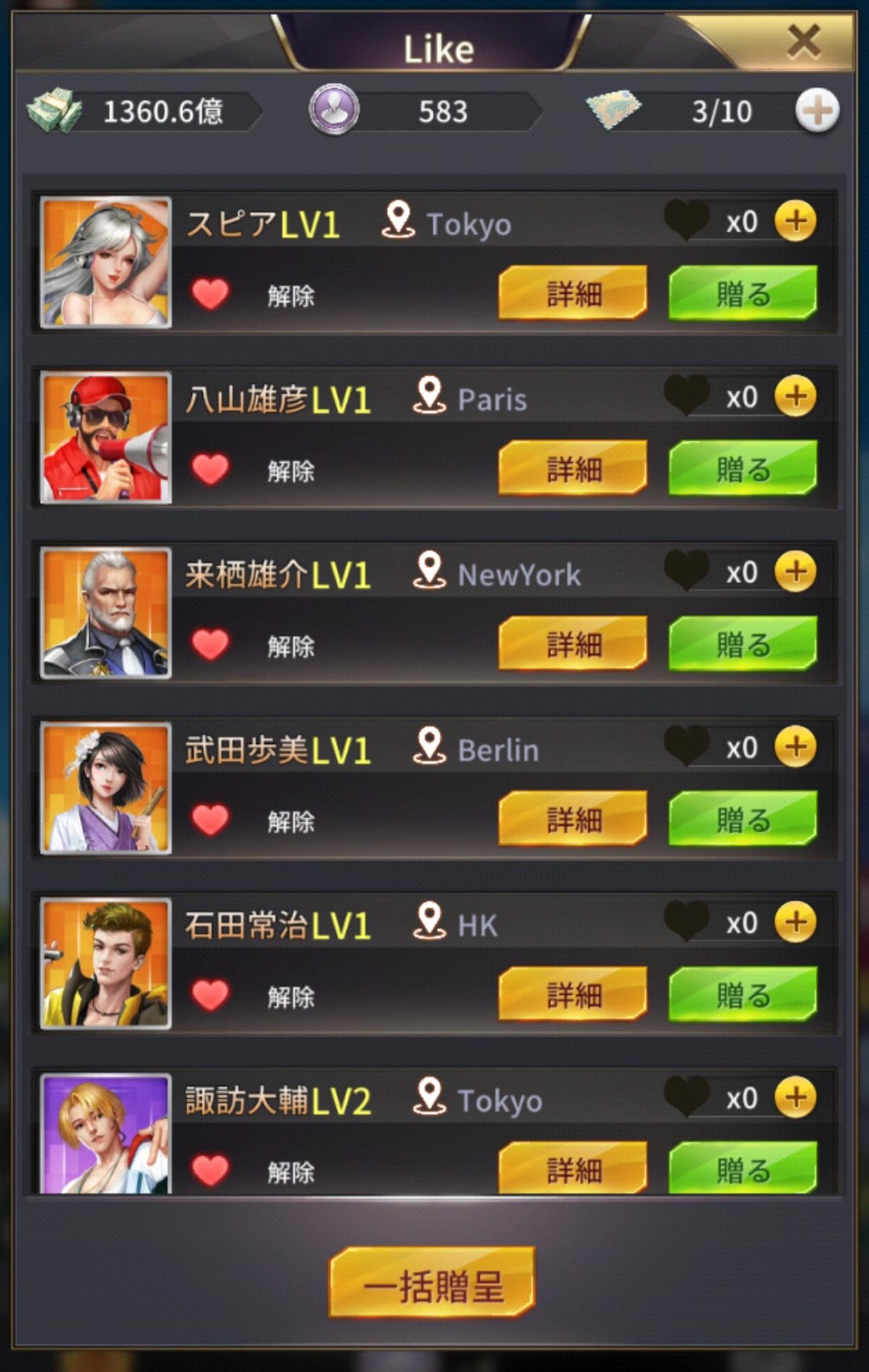
Task: Add hearts for スピア with the plus
Action: [795, 221]
